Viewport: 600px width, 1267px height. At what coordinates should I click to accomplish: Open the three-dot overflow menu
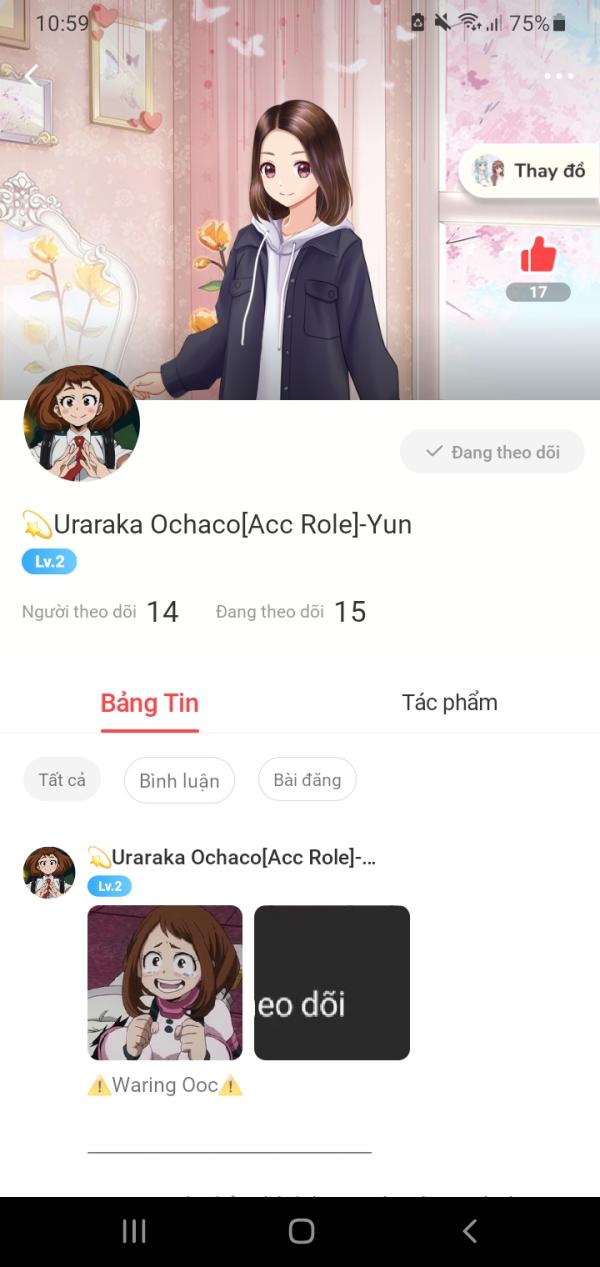pyautogui.click(x=559, y=77)
